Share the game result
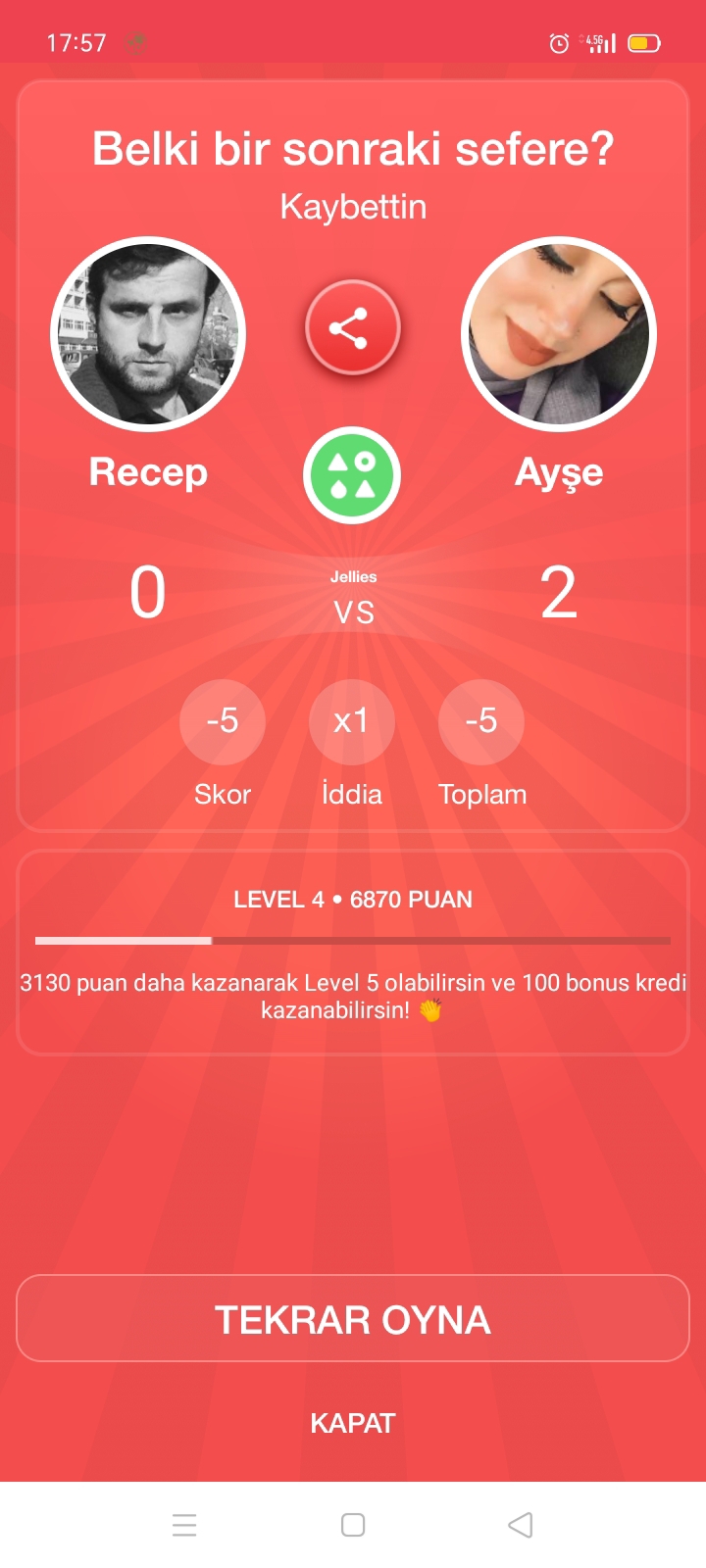Image resolution: width=706 pixels, height=1568 pixels. (x=352, y=328)
